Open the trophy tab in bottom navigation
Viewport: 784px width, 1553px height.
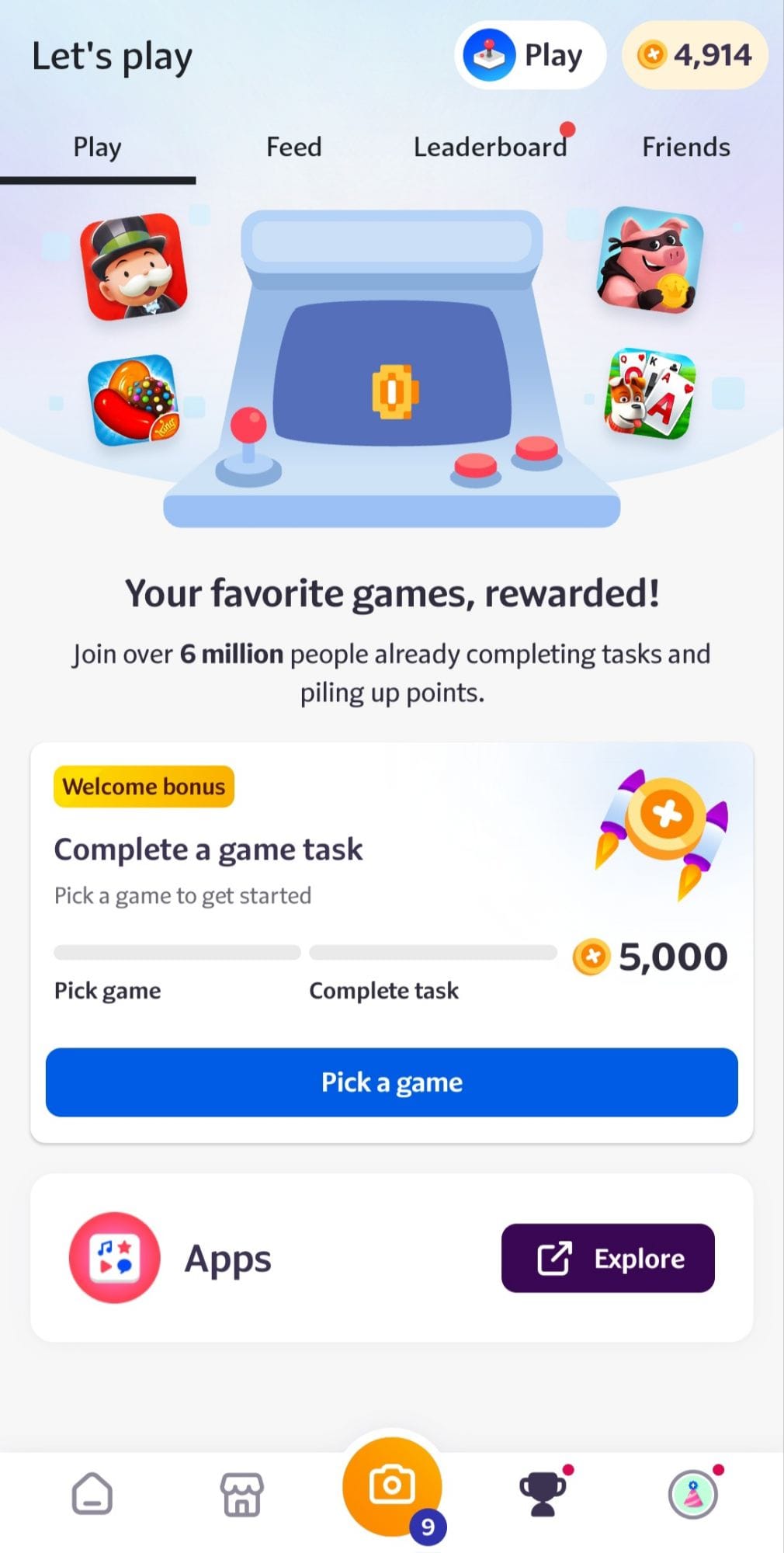542,1493
